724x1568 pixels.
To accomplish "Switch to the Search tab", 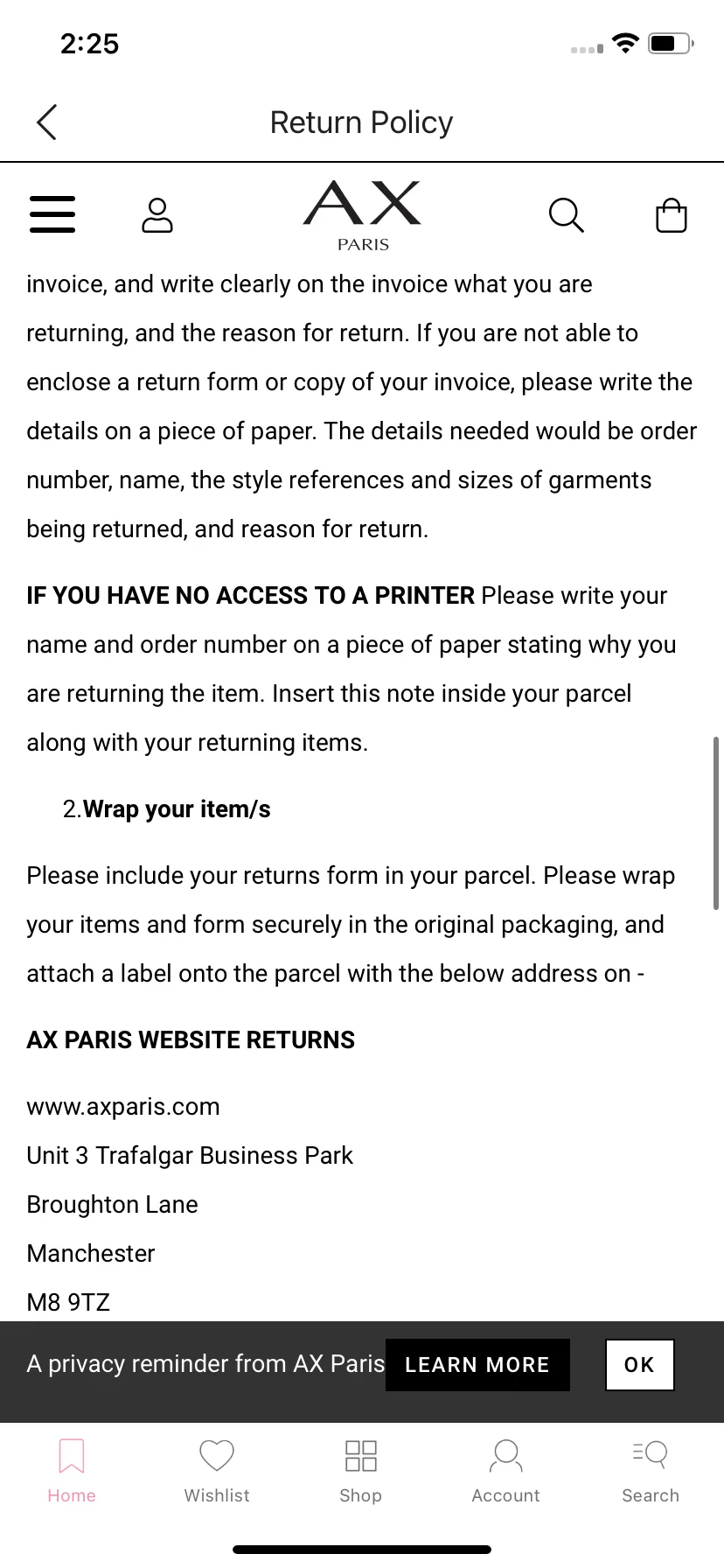I will 650,1470.
